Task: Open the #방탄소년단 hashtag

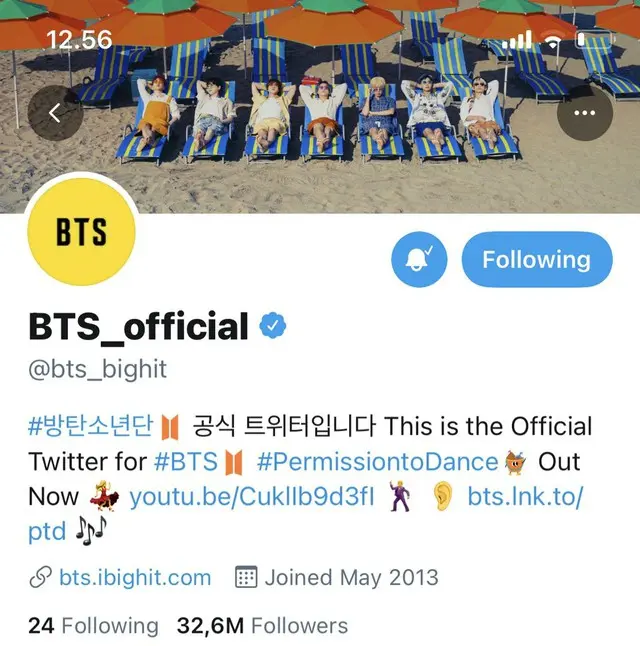Action: [90, 426]
